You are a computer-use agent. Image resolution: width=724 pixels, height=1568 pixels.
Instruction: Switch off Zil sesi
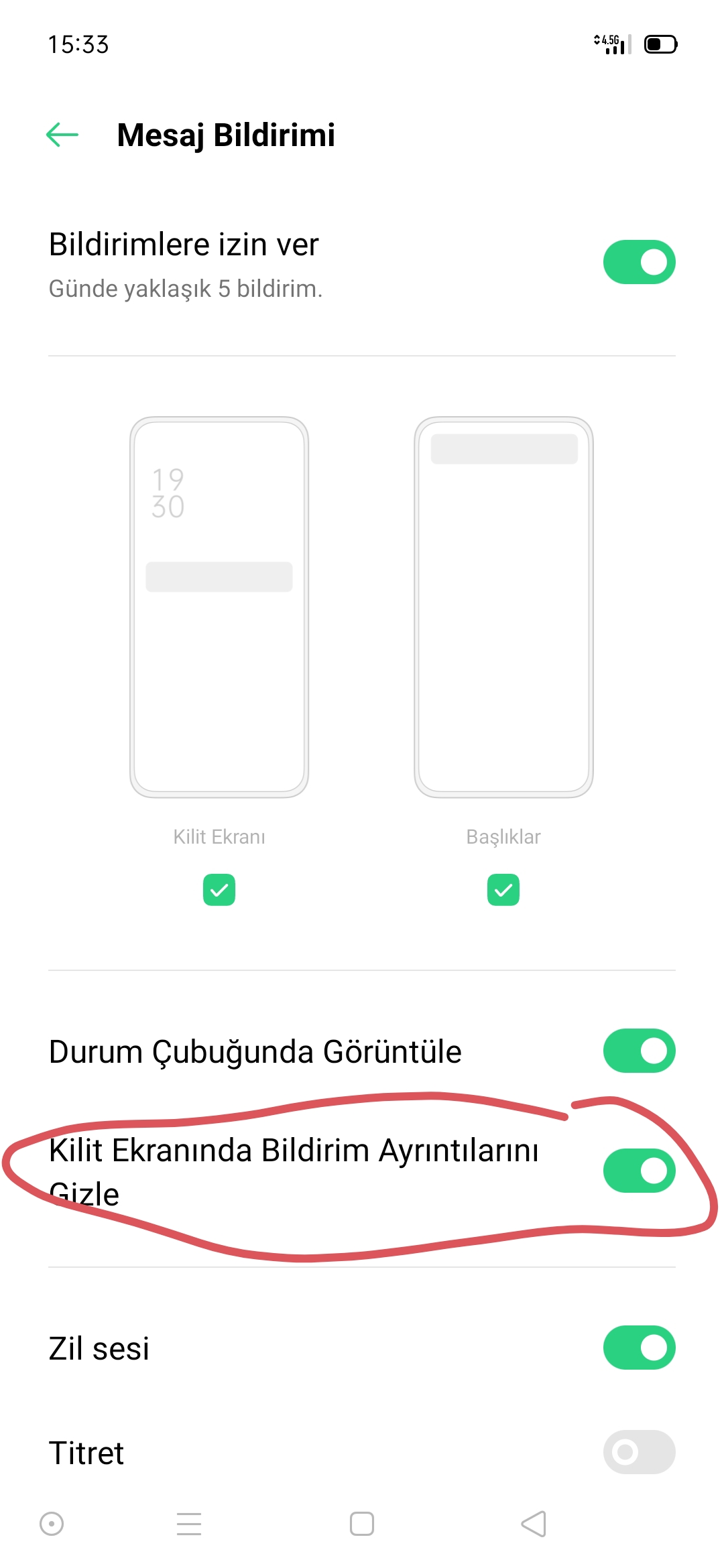(x=639, y=1348)
